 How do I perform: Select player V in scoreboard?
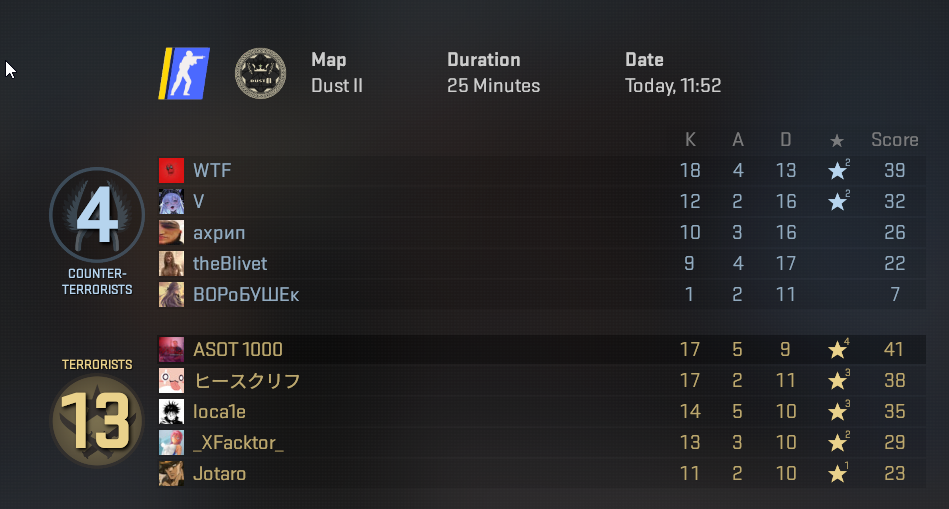click(x=199, y=202)
